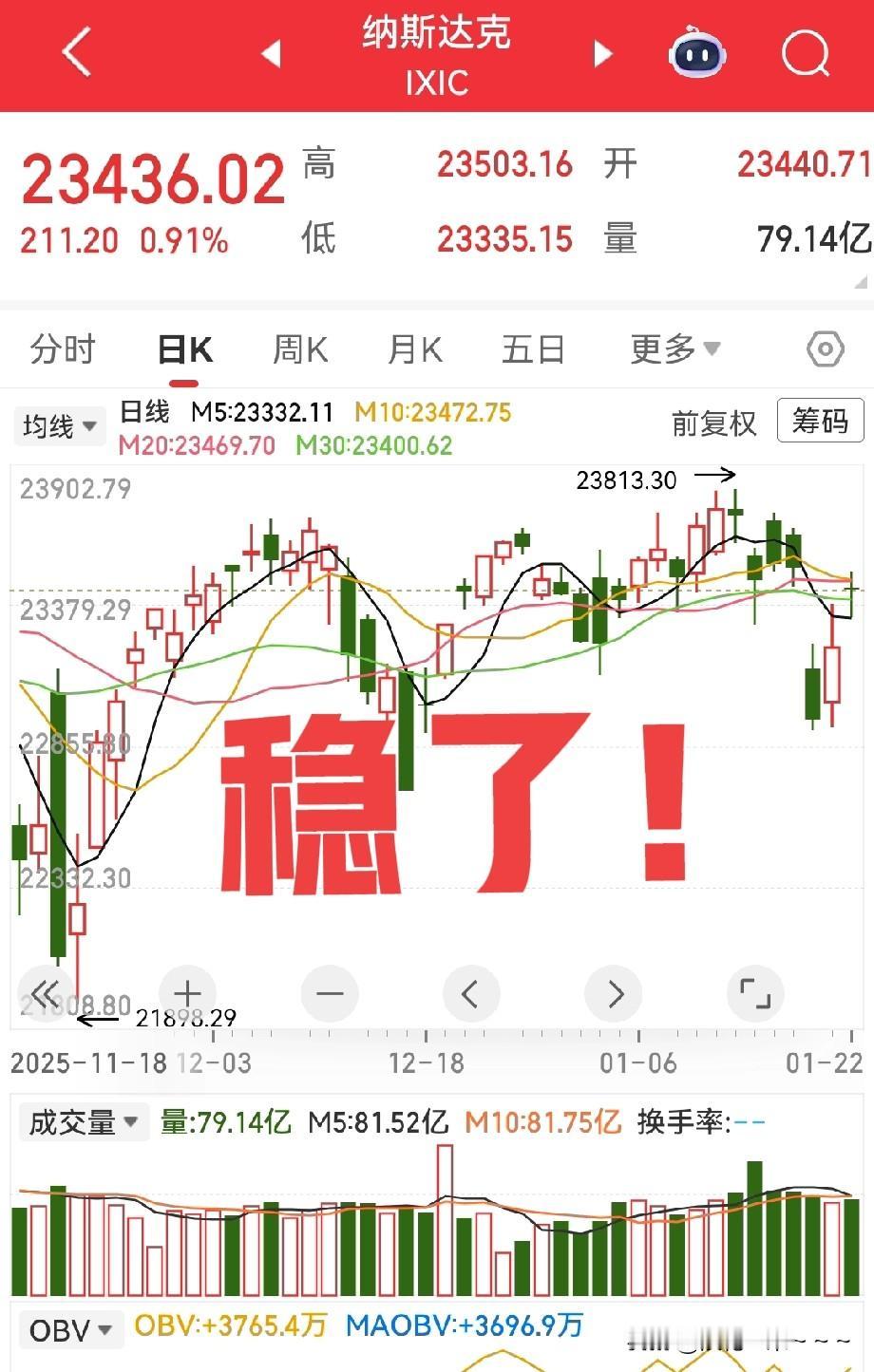
Task: Show the 筹码 chip distribution panel
Action: point(820,421)
